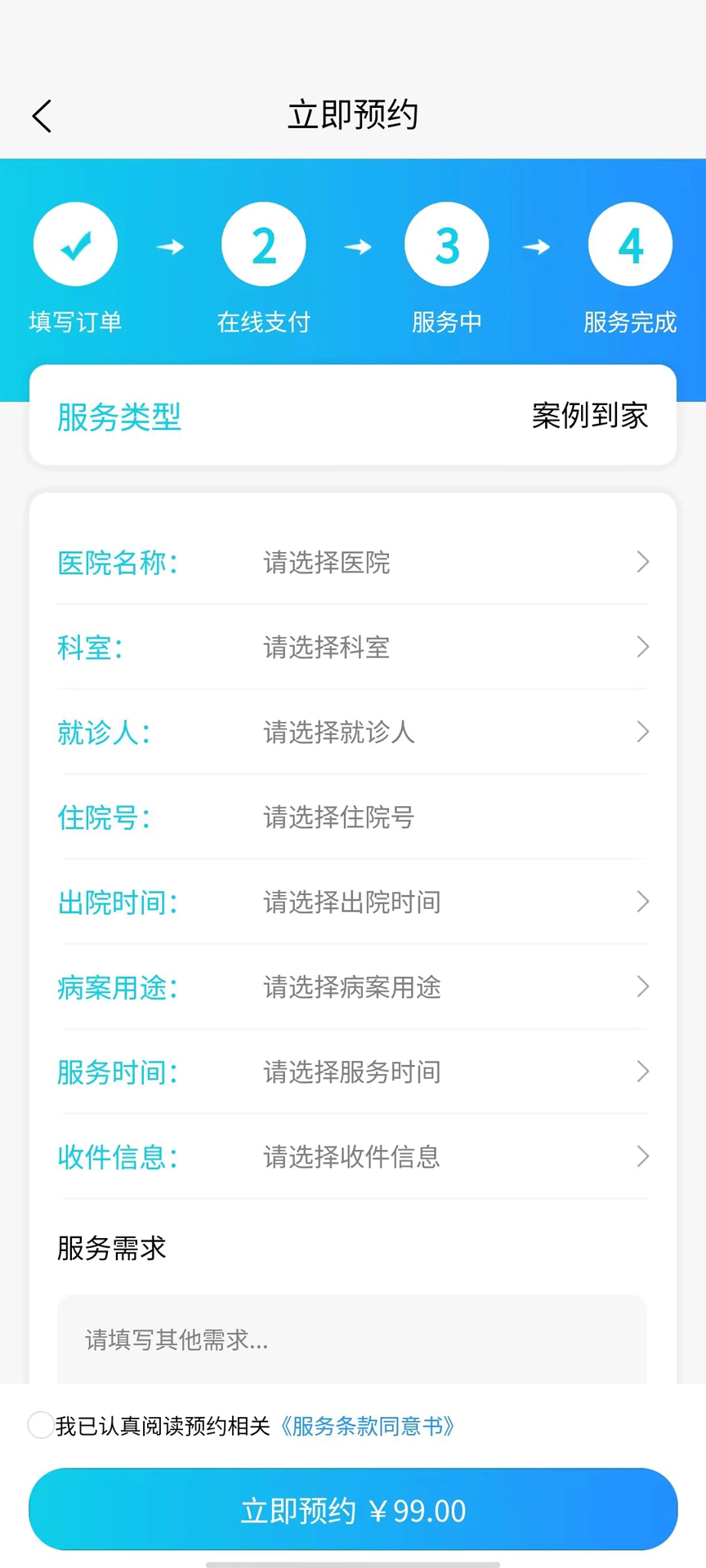Click the completed 填写订单 checkmark icon
Screen dimensions: 706x1568
(x=75, y=243)
